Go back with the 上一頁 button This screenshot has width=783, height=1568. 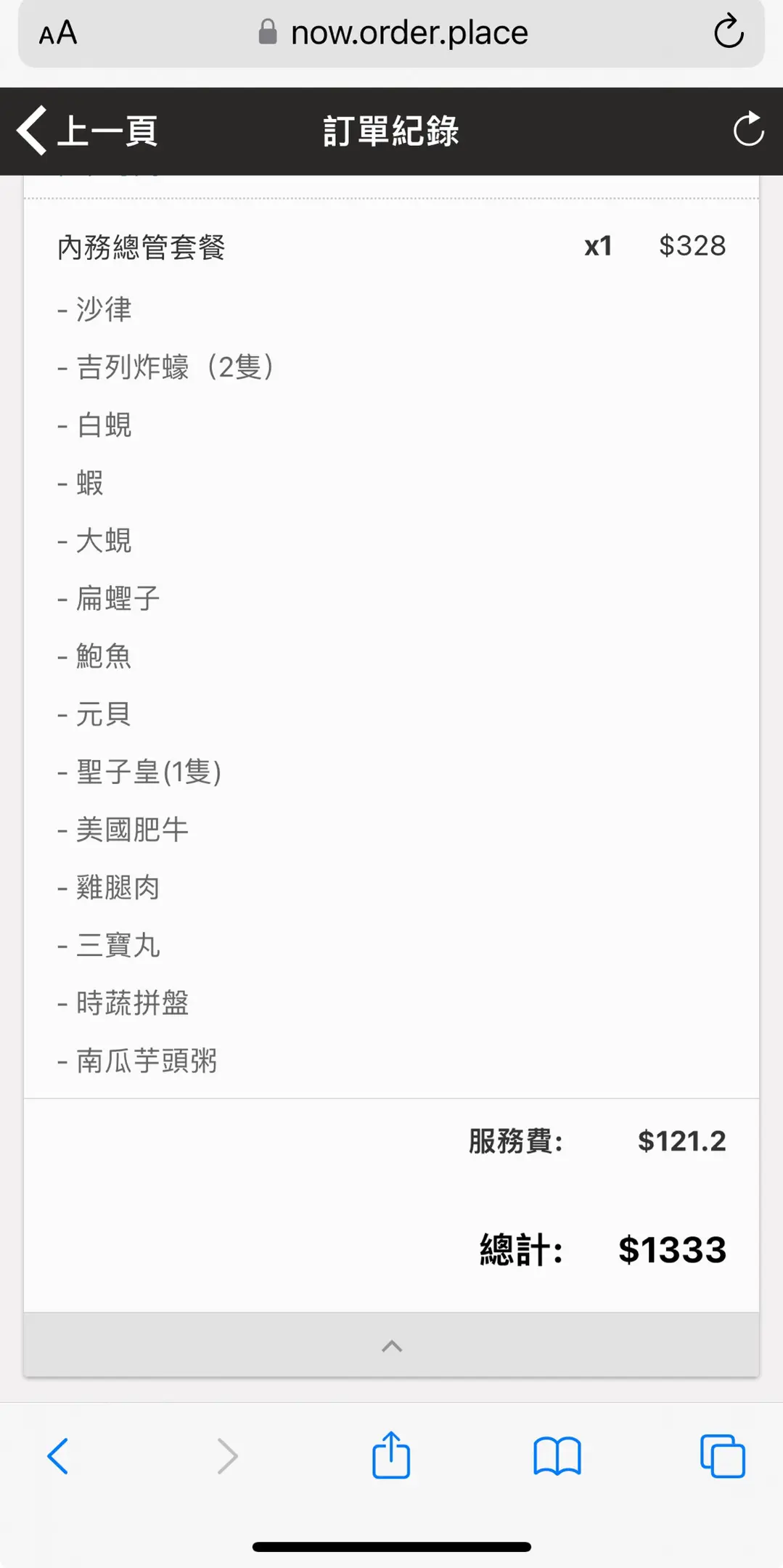coord(87,131)
